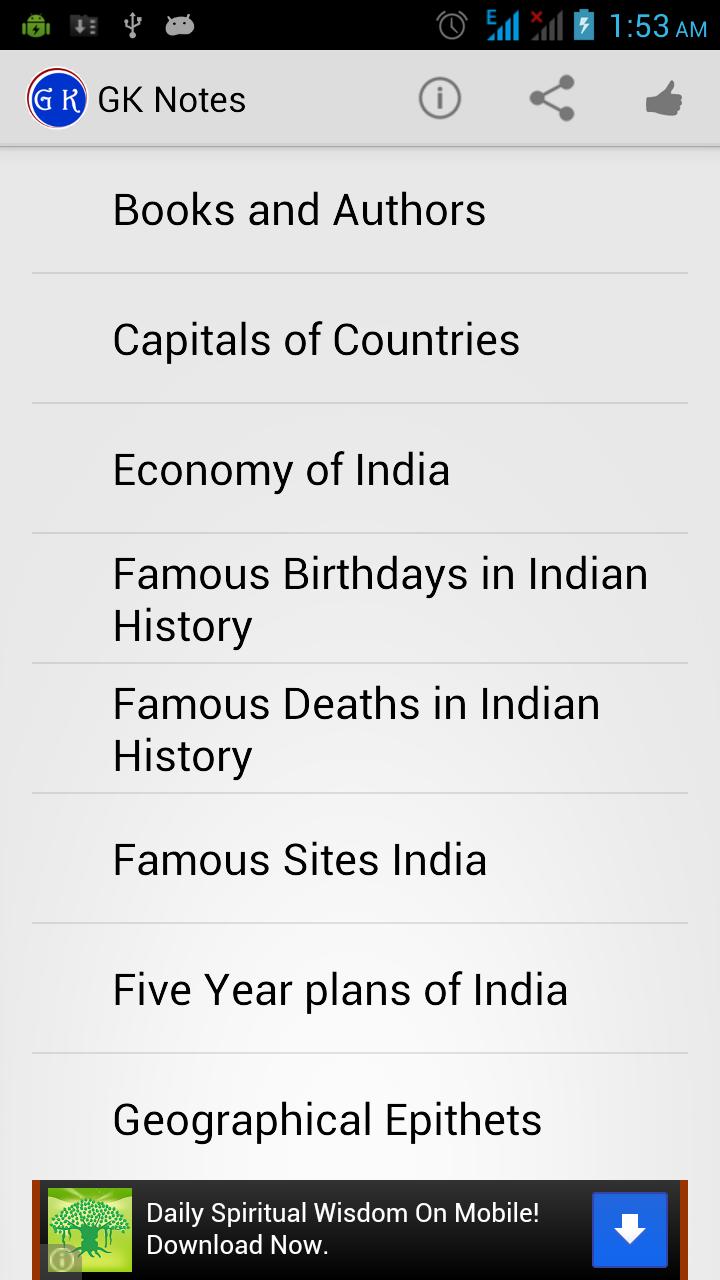The width and height of the screenshot is (720, 1280).
Task: Open Geographical Epithets
Action: click(x=327, y=1120)
